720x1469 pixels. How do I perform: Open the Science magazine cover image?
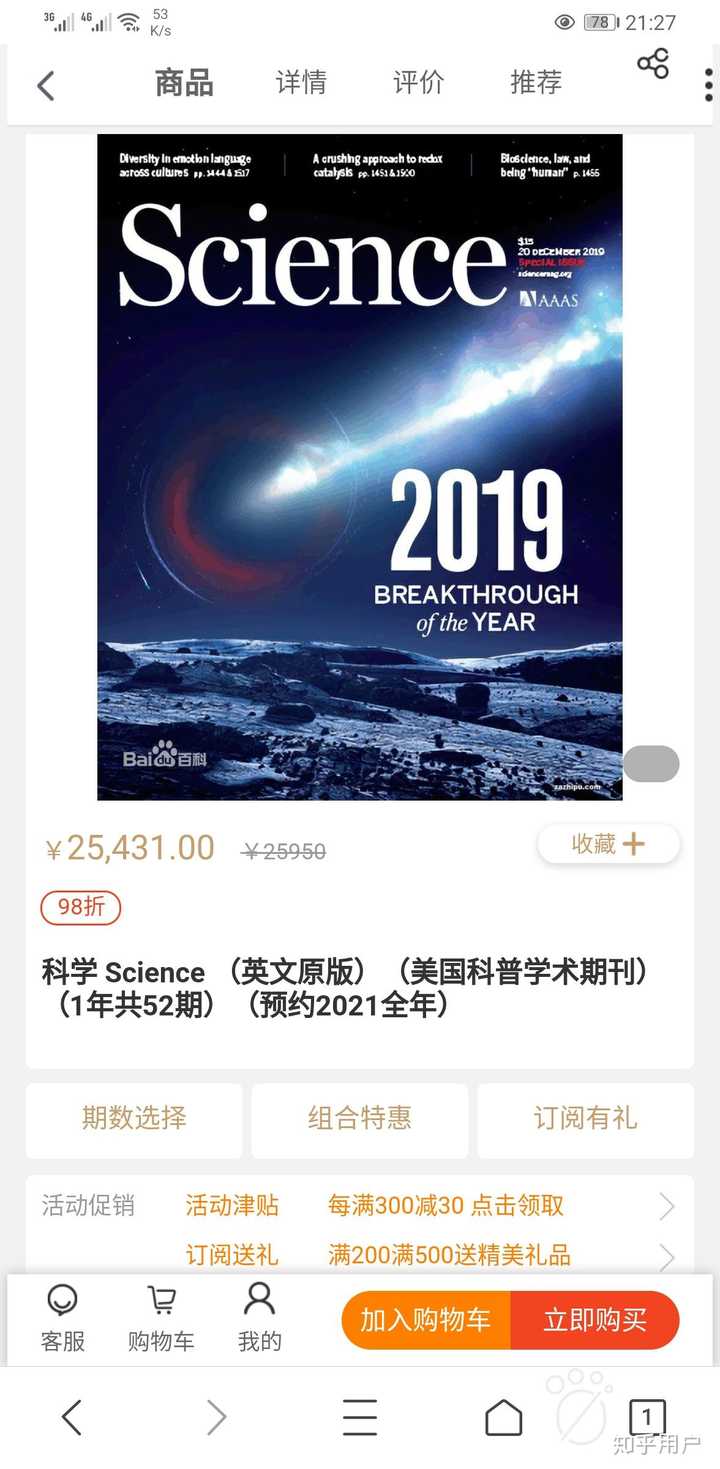coord(360,467)
